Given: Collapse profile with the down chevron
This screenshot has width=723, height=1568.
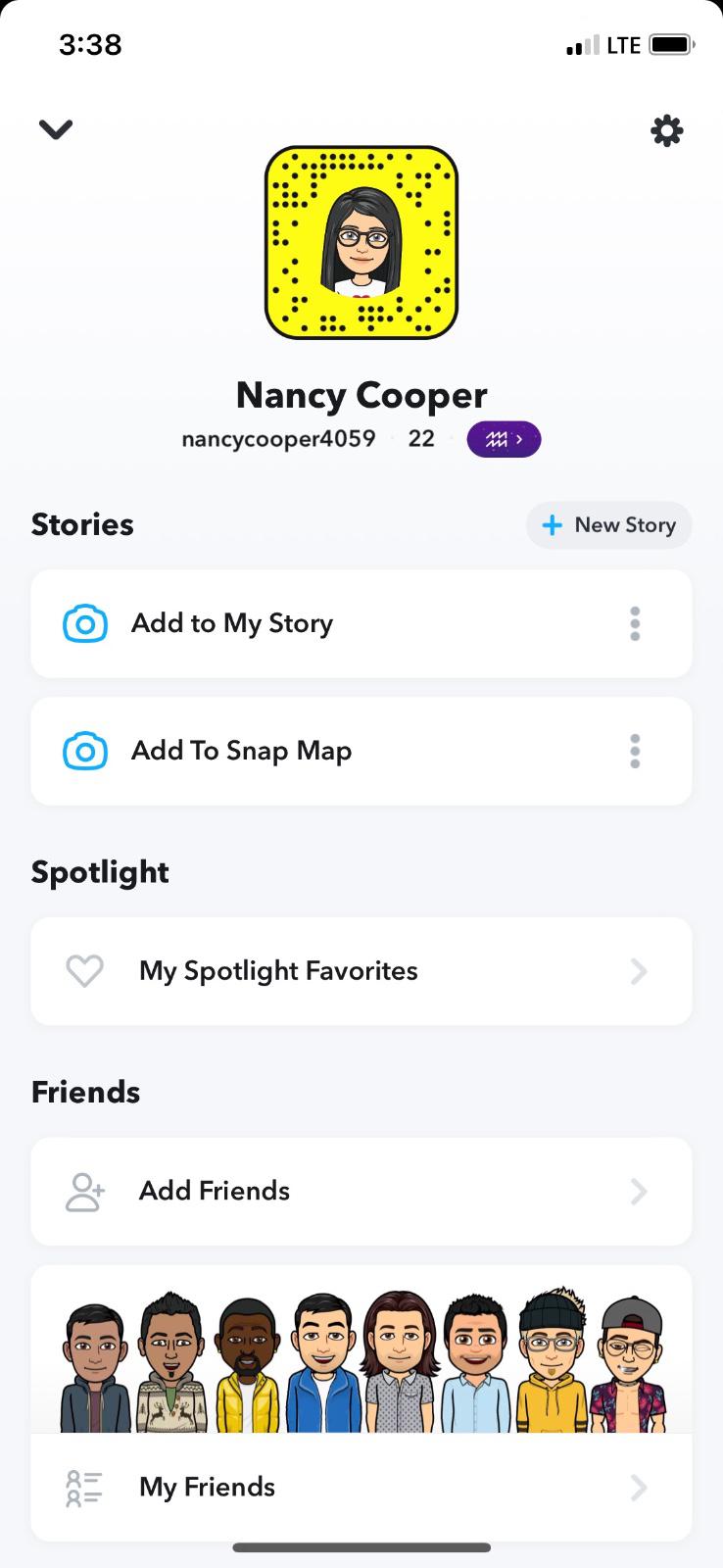Looking at the screenshot, I should tap(56, 129).
